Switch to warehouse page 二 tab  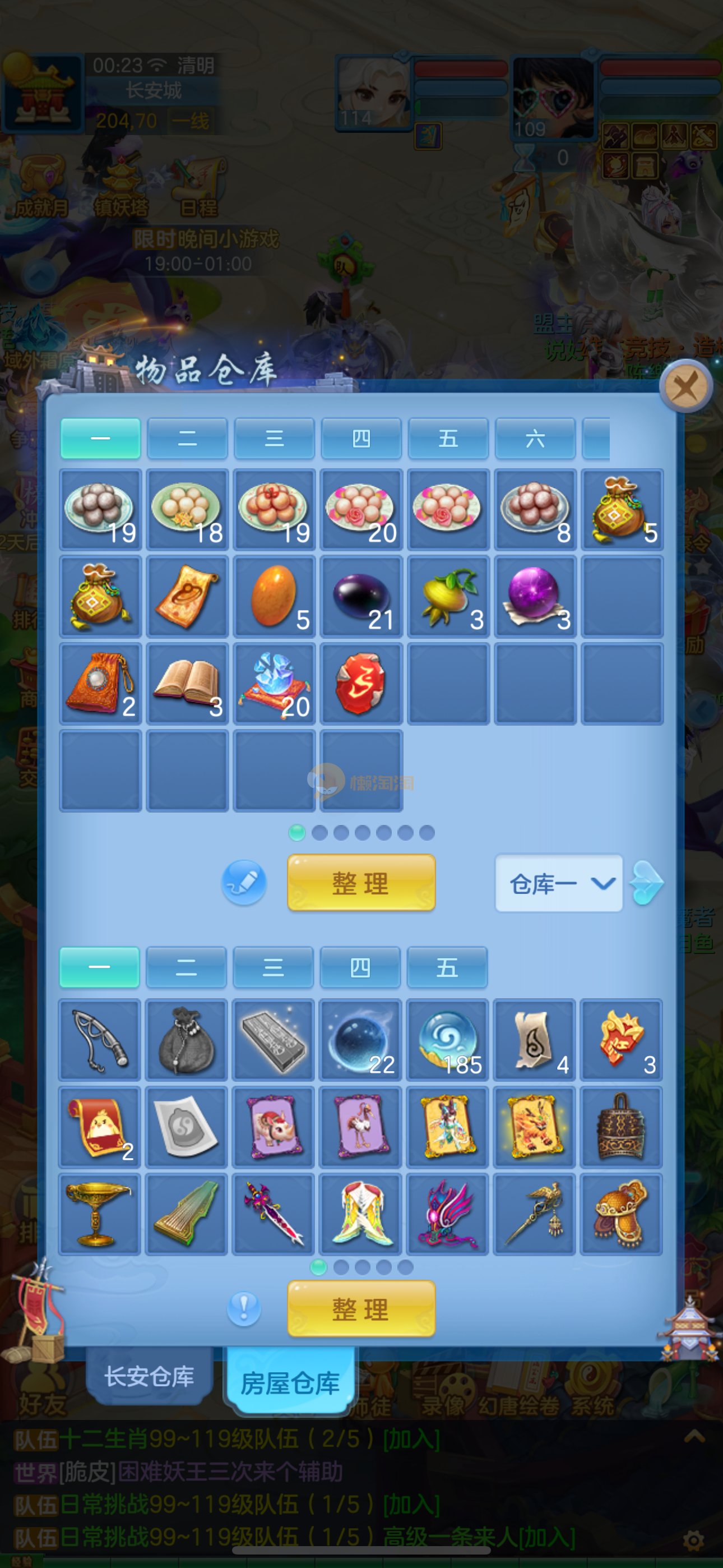(x=187, y=438)
